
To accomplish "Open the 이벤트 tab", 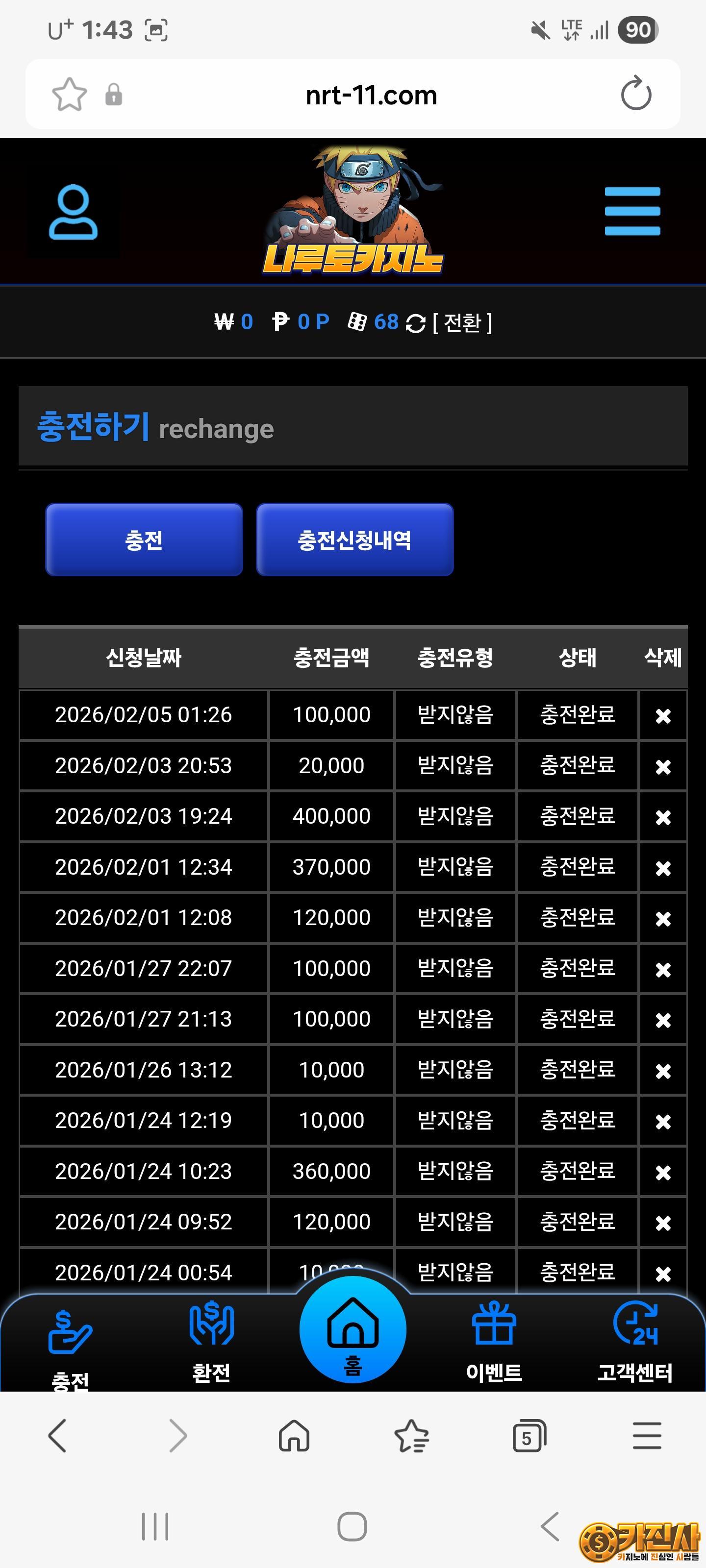I will click(x=494, y=1339).
